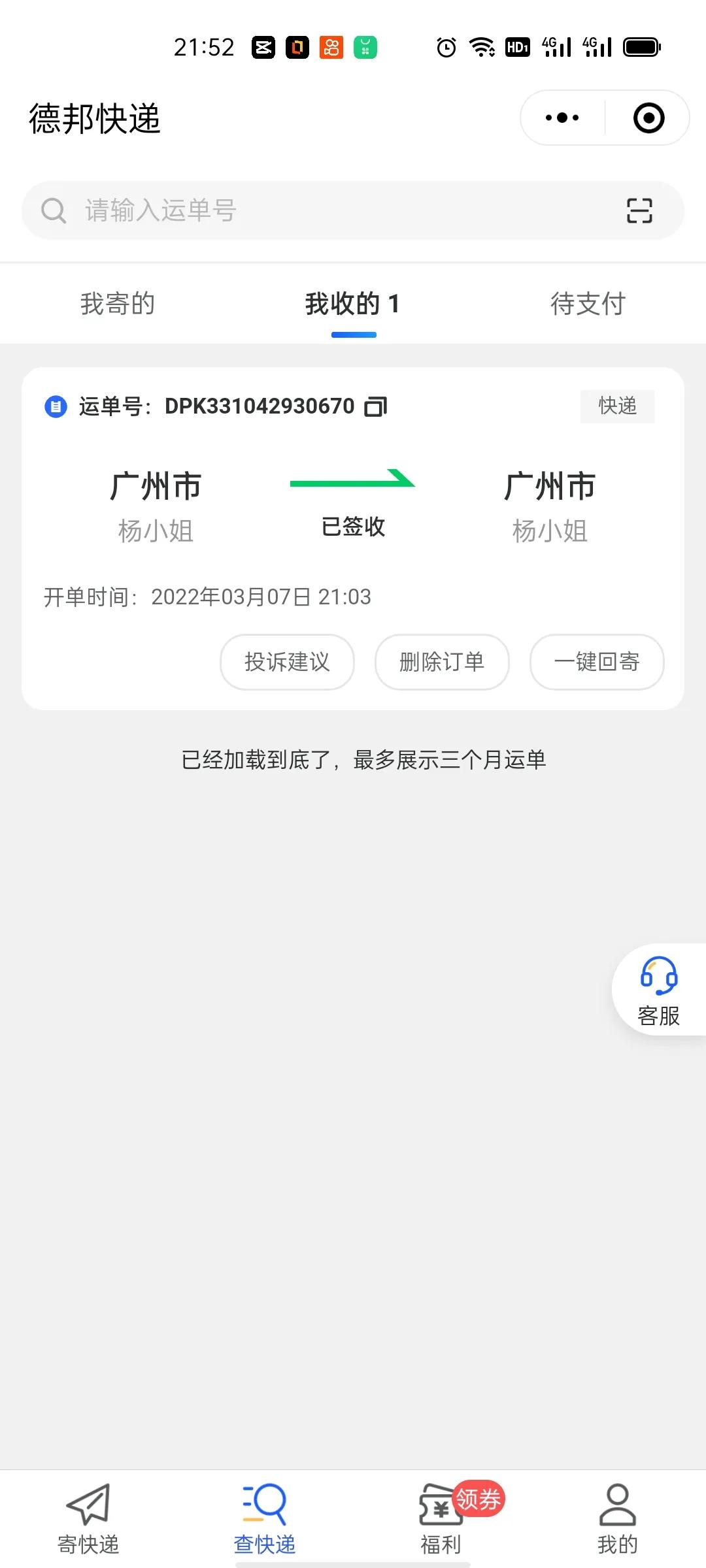Tap the 快递 label on the order card
Image resolution: width=706 pixels, height=1568 pixels.
[616, 405]
